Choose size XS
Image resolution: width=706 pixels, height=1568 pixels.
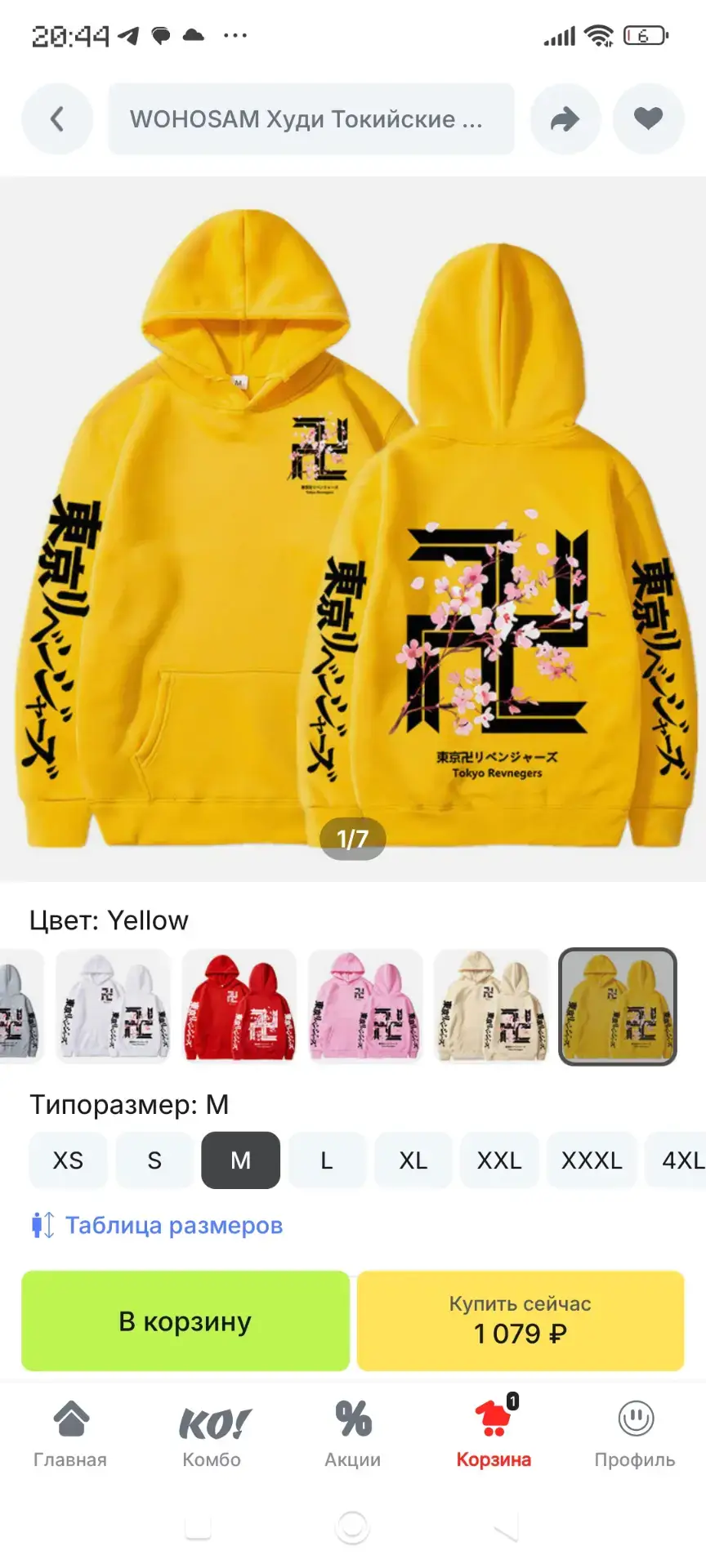coord(68,1160)
